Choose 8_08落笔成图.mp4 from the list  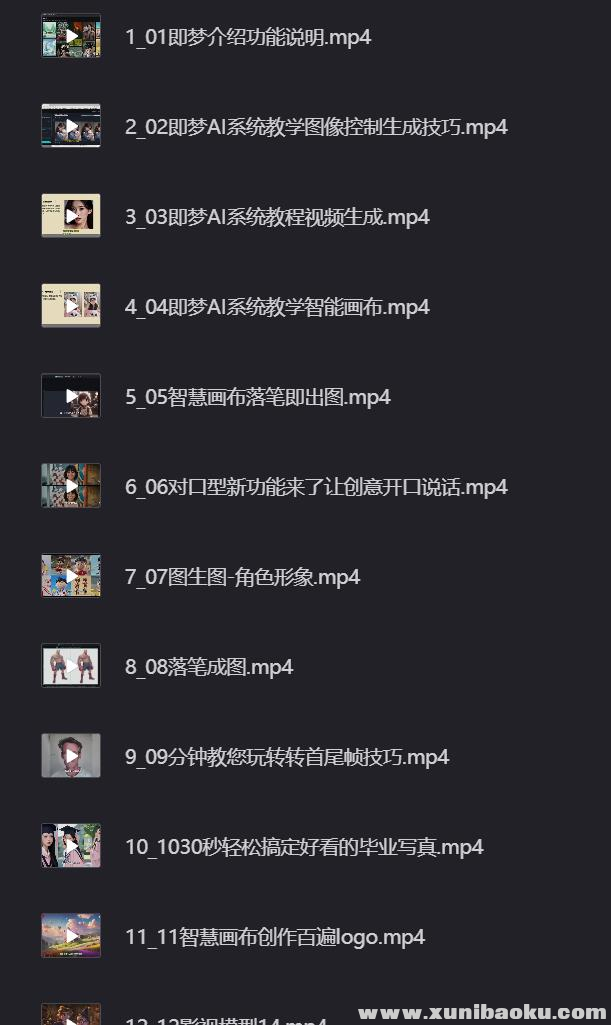(x=209, y=667)
